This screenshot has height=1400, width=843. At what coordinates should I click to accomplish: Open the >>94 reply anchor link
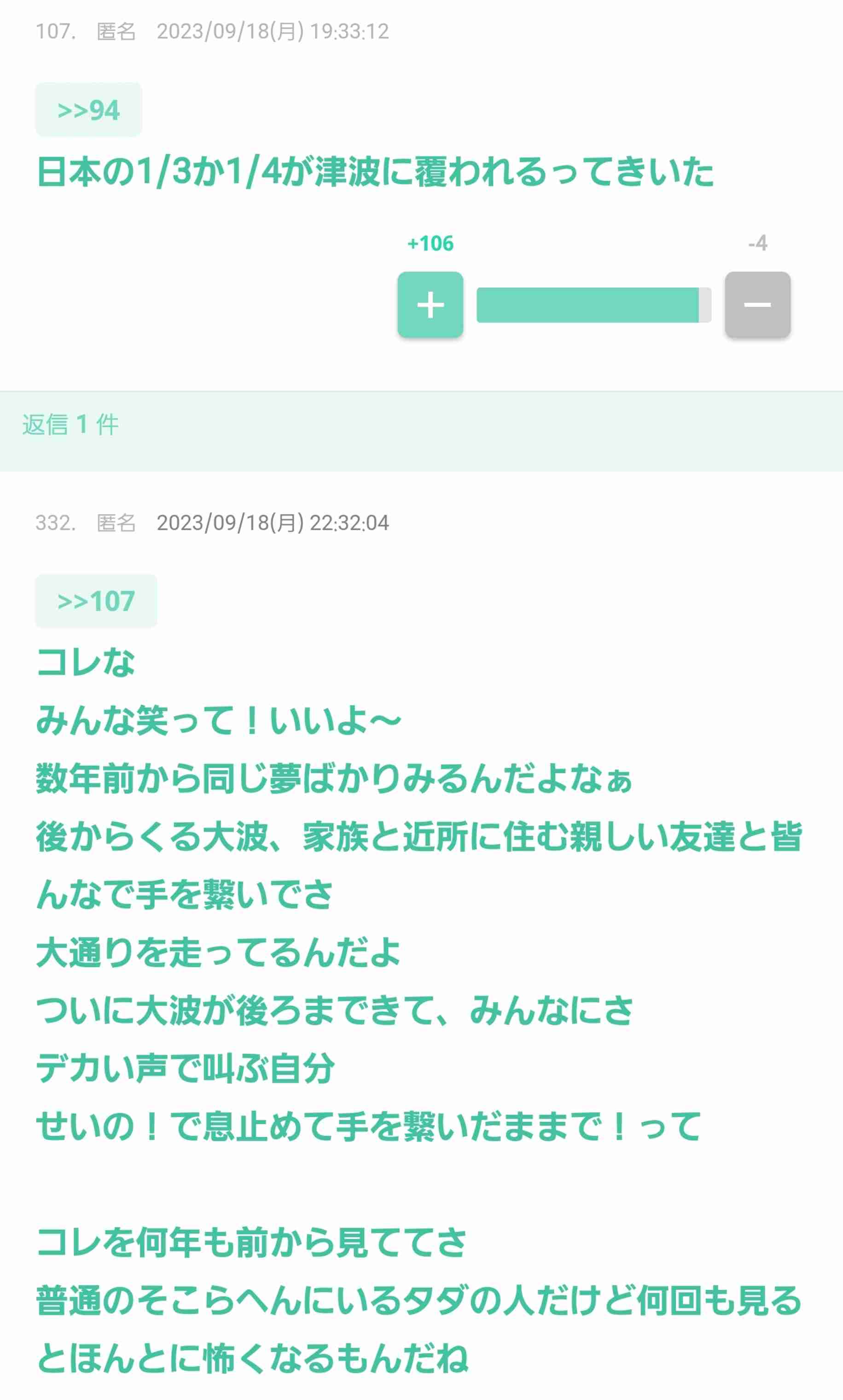88,110
